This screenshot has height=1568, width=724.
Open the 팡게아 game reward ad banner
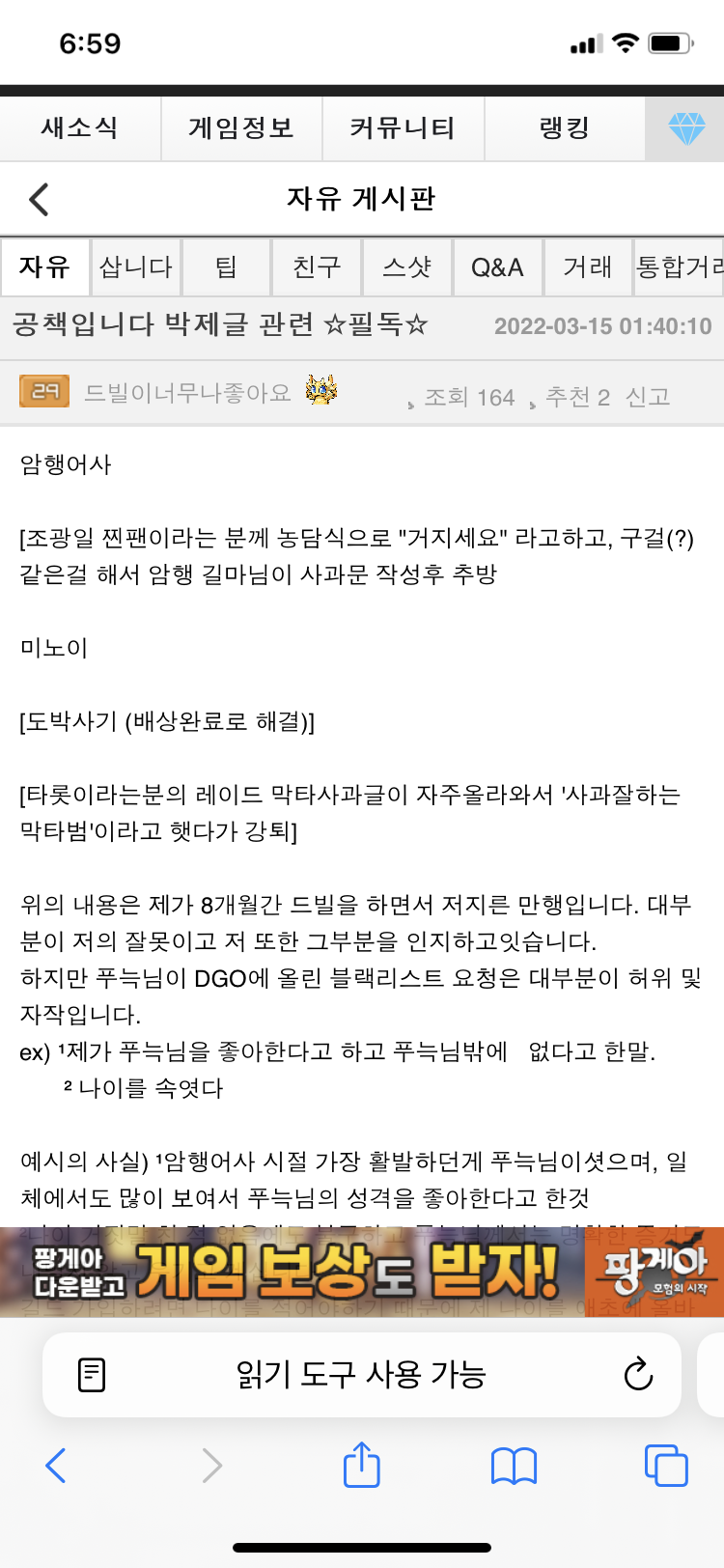tap(362, 1272)
